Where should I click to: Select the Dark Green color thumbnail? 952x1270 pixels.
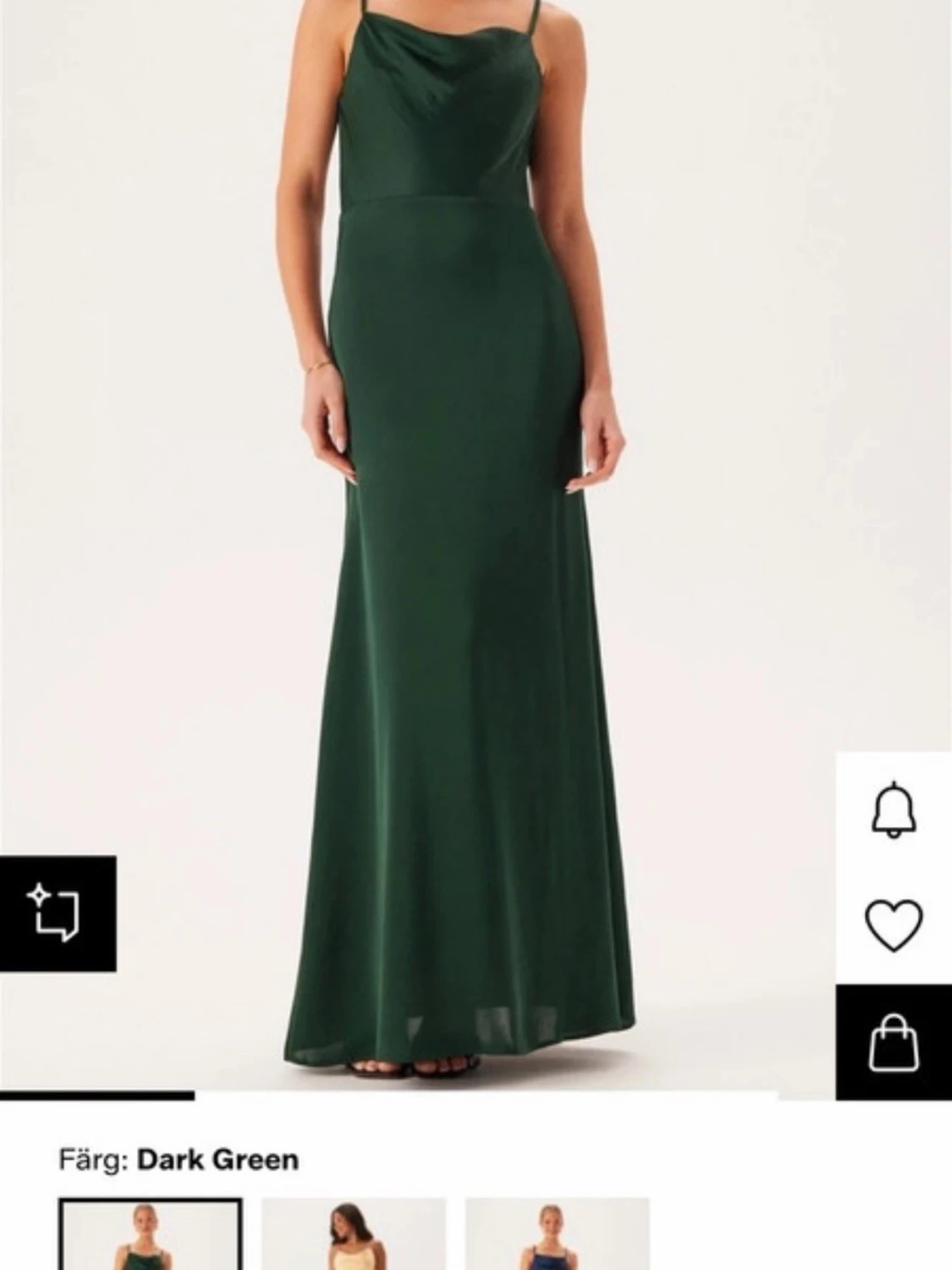click(150, 1235)
